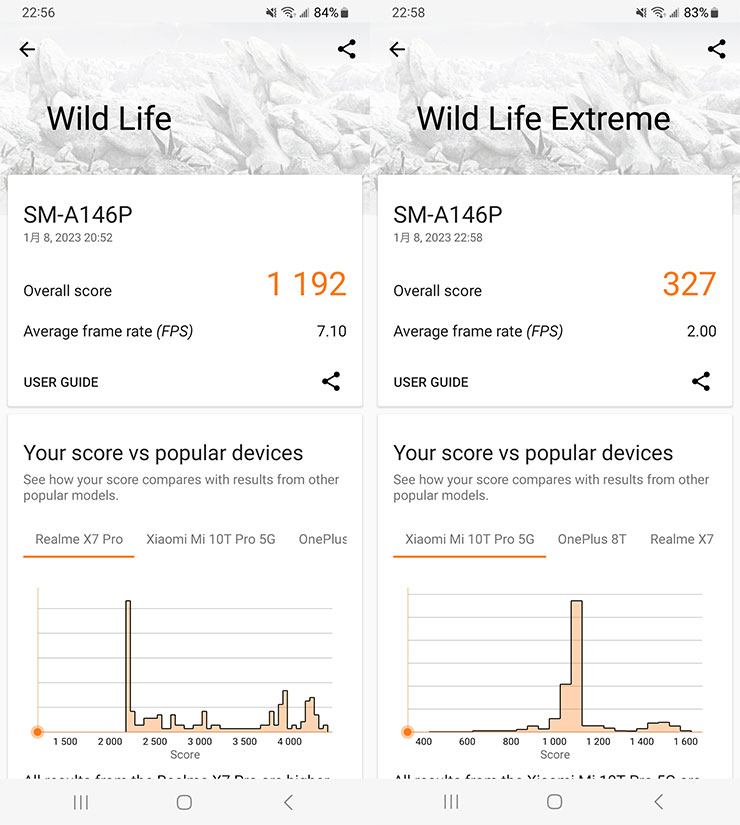740x825 pixels.
Task: Select the active Xiaomi Mi 10T Pro 5G tab
Action: coord(469,538)
